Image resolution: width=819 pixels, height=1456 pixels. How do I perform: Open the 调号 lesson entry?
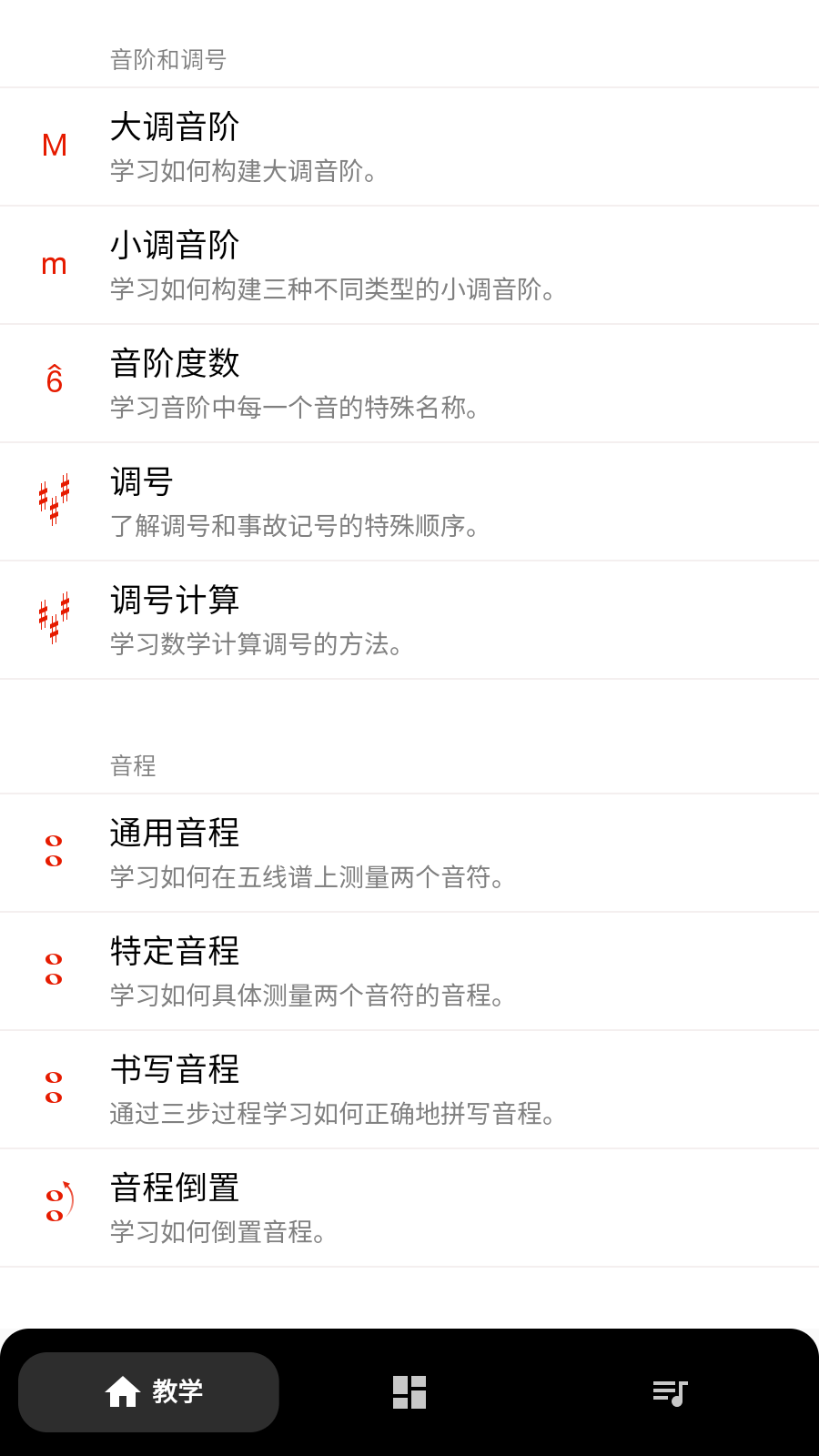[x=409, y=500]
